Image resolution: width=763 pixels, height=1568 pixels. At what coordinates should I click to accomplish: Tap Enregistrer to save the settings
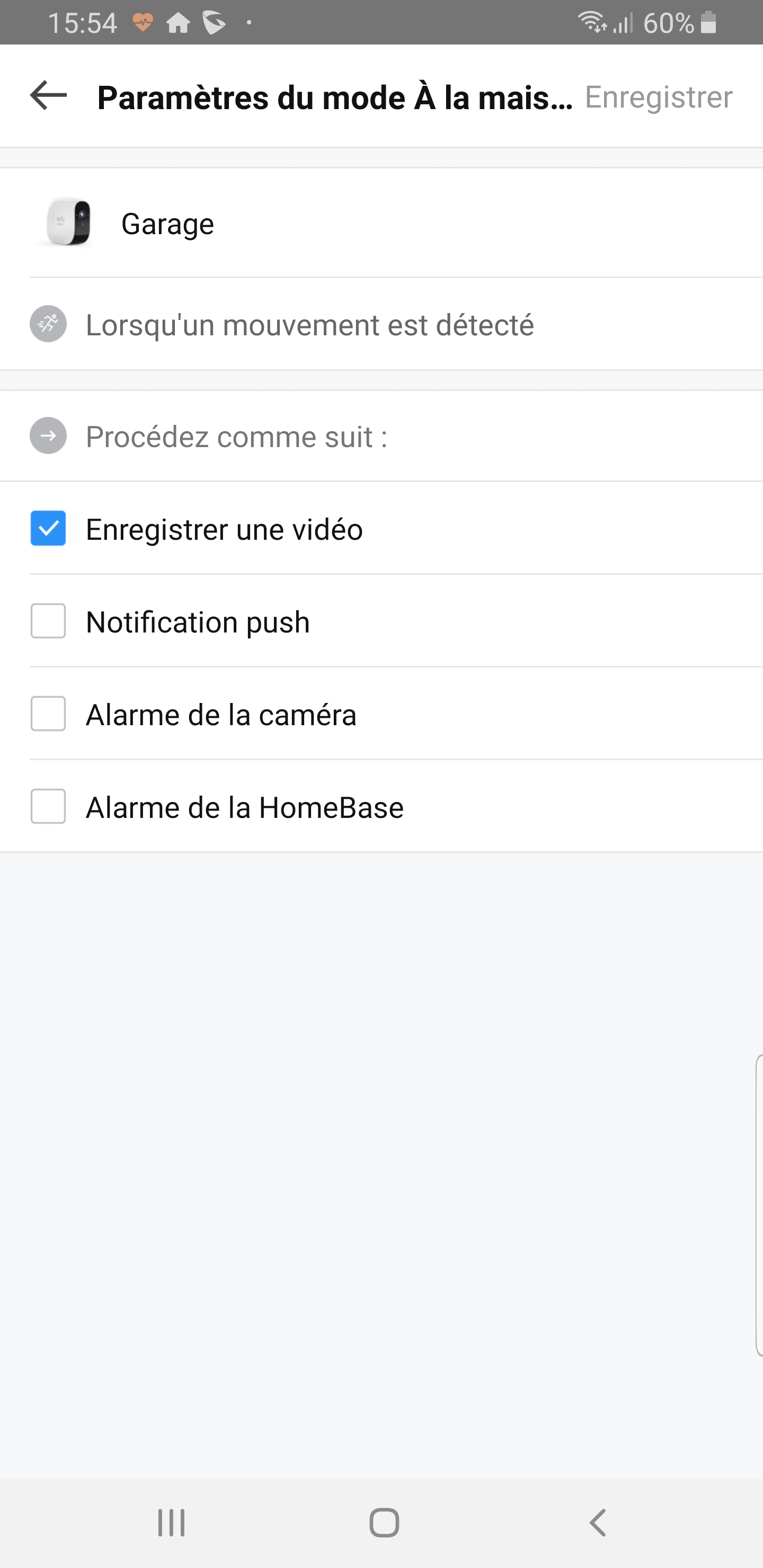[658, 97]
